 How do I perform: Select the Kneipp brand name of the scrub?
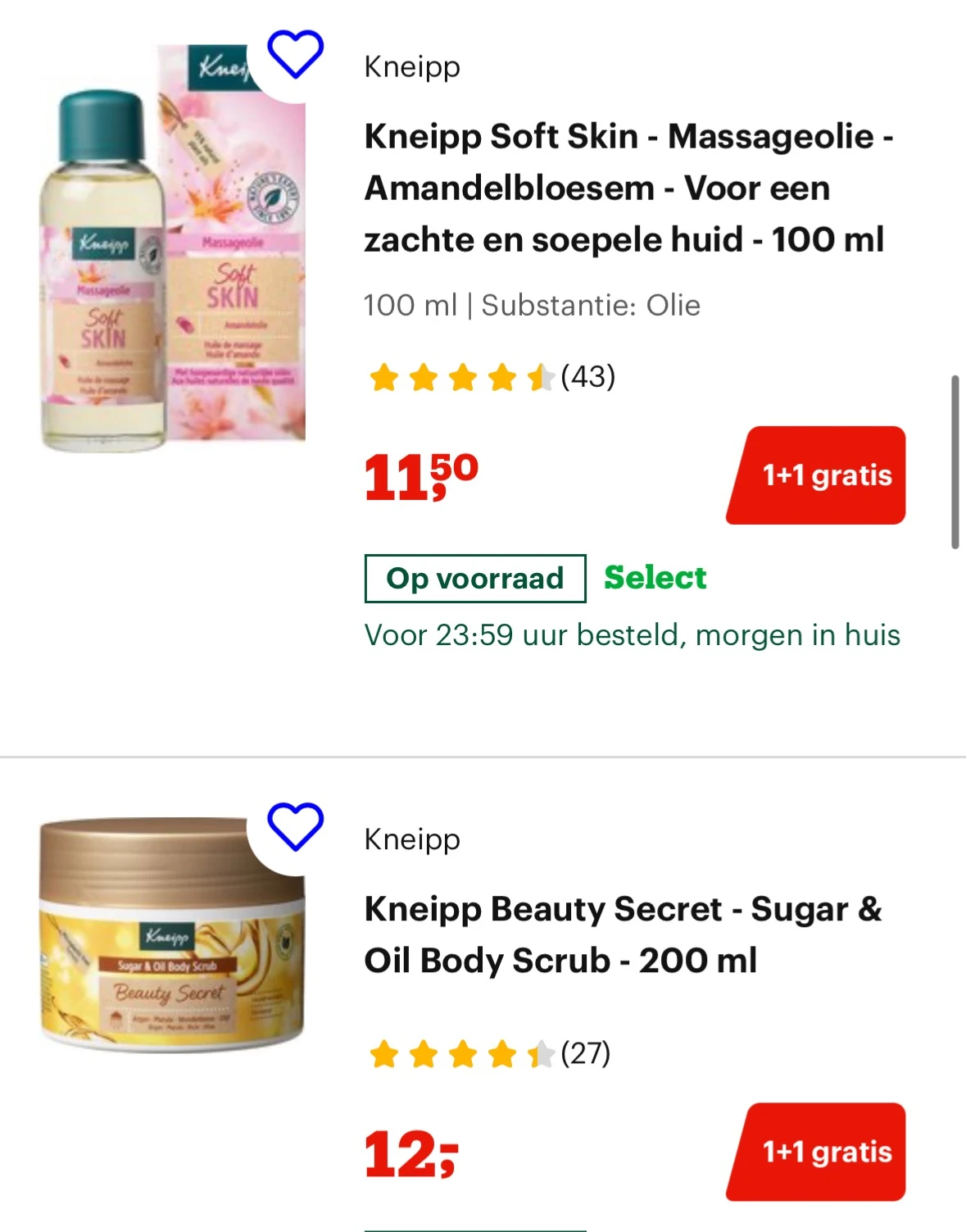[x=412, y=839]
